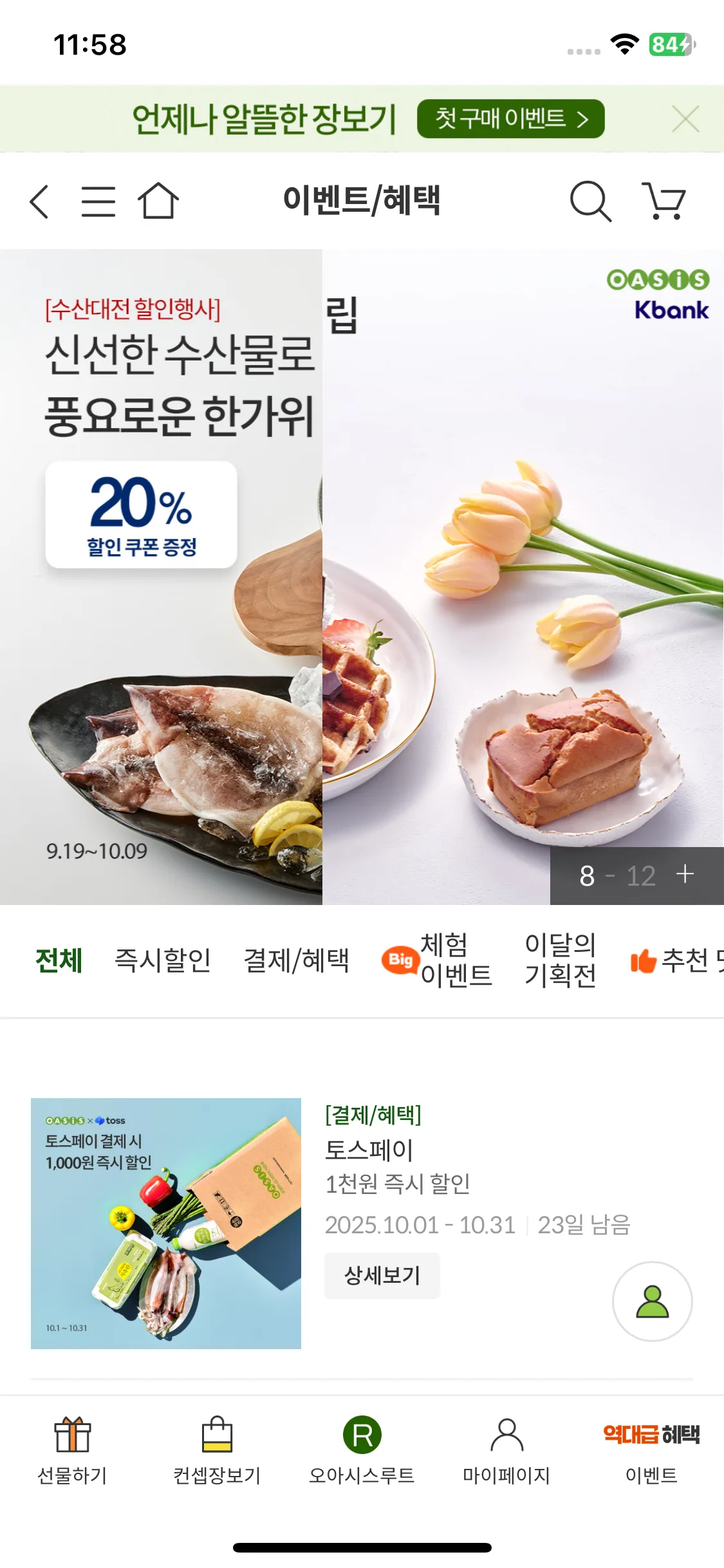This screenshot has height=1568, width=724.
Task: Open 상세보기 for the 토스페이 event
Action: coord(382,1276)
